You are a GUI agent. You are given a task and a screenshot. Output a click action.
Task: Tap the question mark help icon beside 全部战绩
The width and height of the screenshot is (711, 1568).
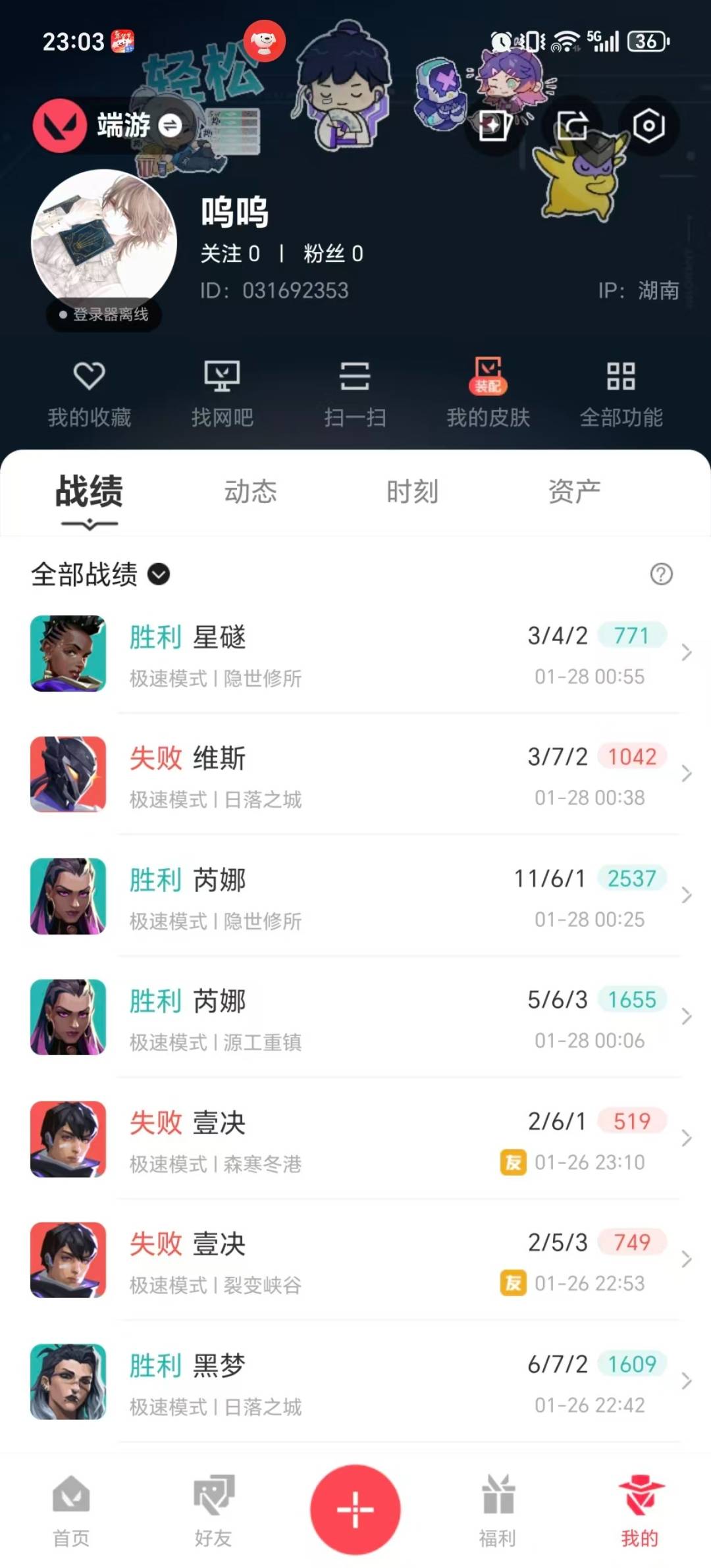(x=660, y=575)
